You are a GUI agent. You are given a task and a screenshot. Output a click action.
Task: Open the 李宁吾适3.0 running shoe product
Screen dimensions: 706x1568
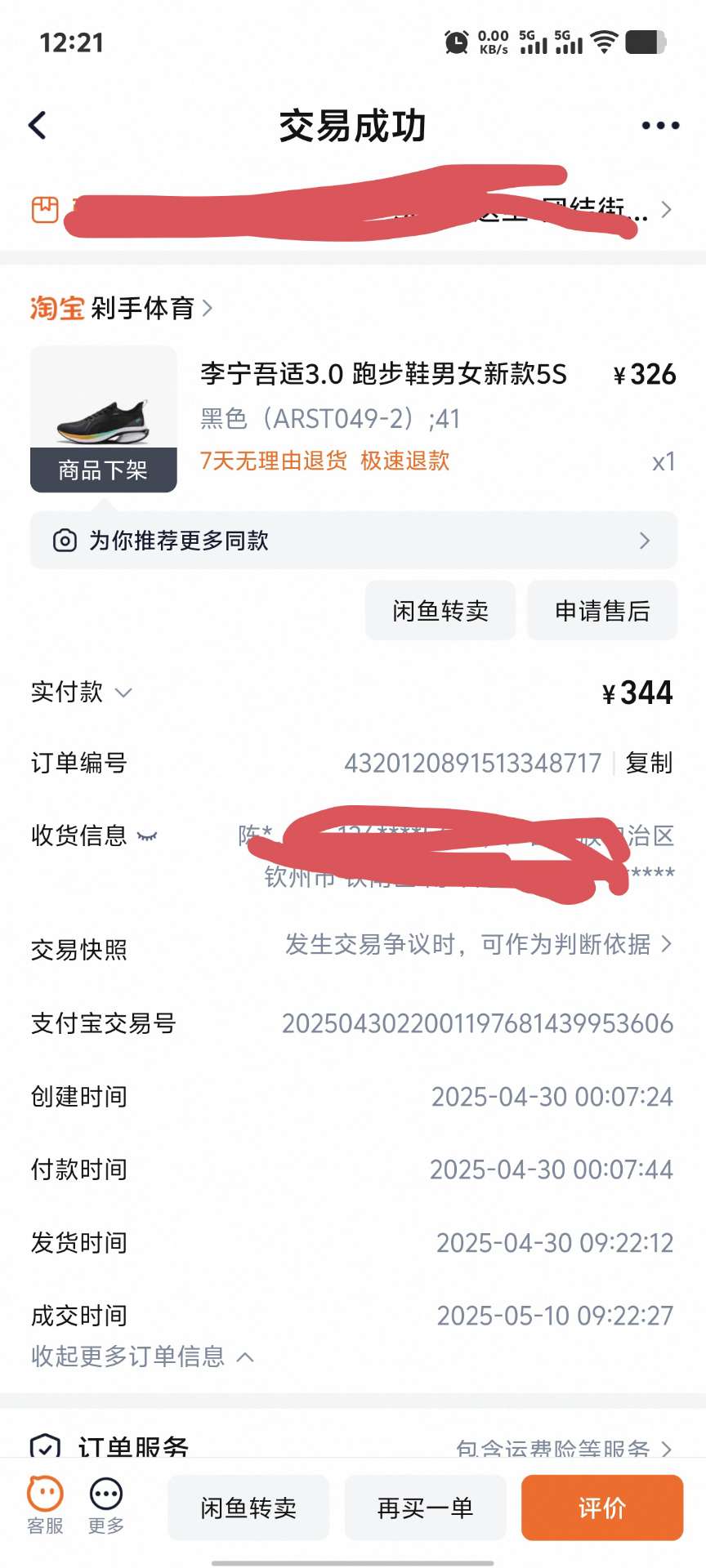coord(382,375)
